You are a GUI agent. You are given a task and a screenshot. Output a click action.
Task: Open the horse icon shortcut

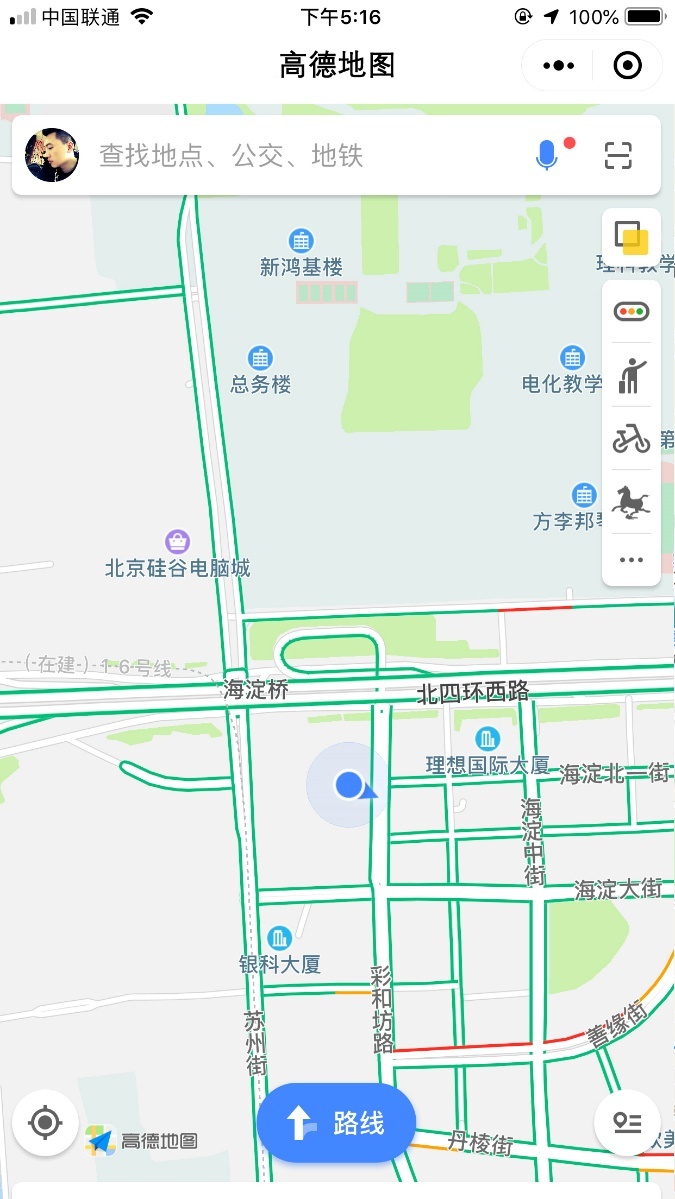631,499
